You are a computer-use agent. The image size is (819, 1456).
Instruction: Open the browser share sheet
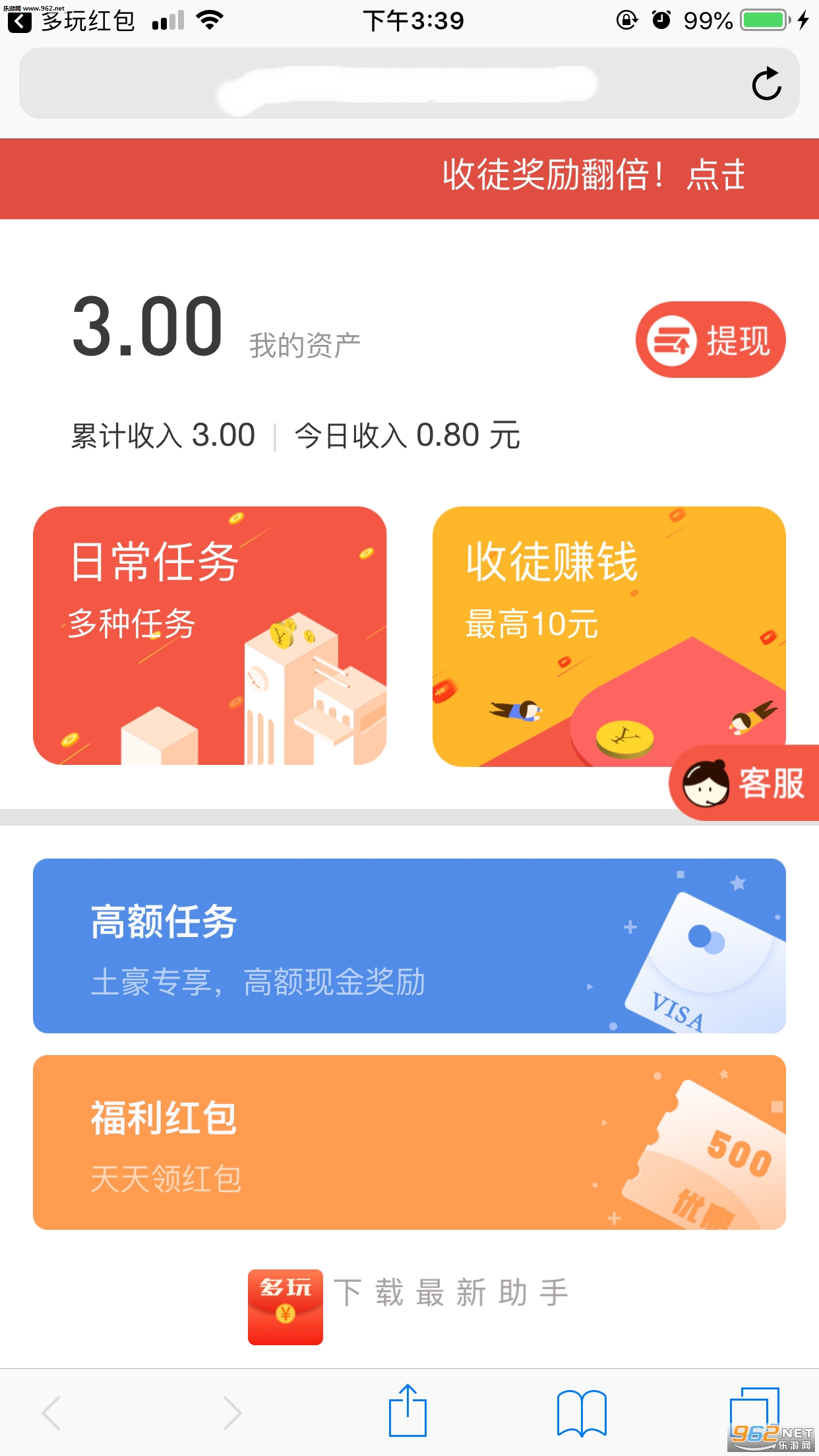coord(408,1411)
